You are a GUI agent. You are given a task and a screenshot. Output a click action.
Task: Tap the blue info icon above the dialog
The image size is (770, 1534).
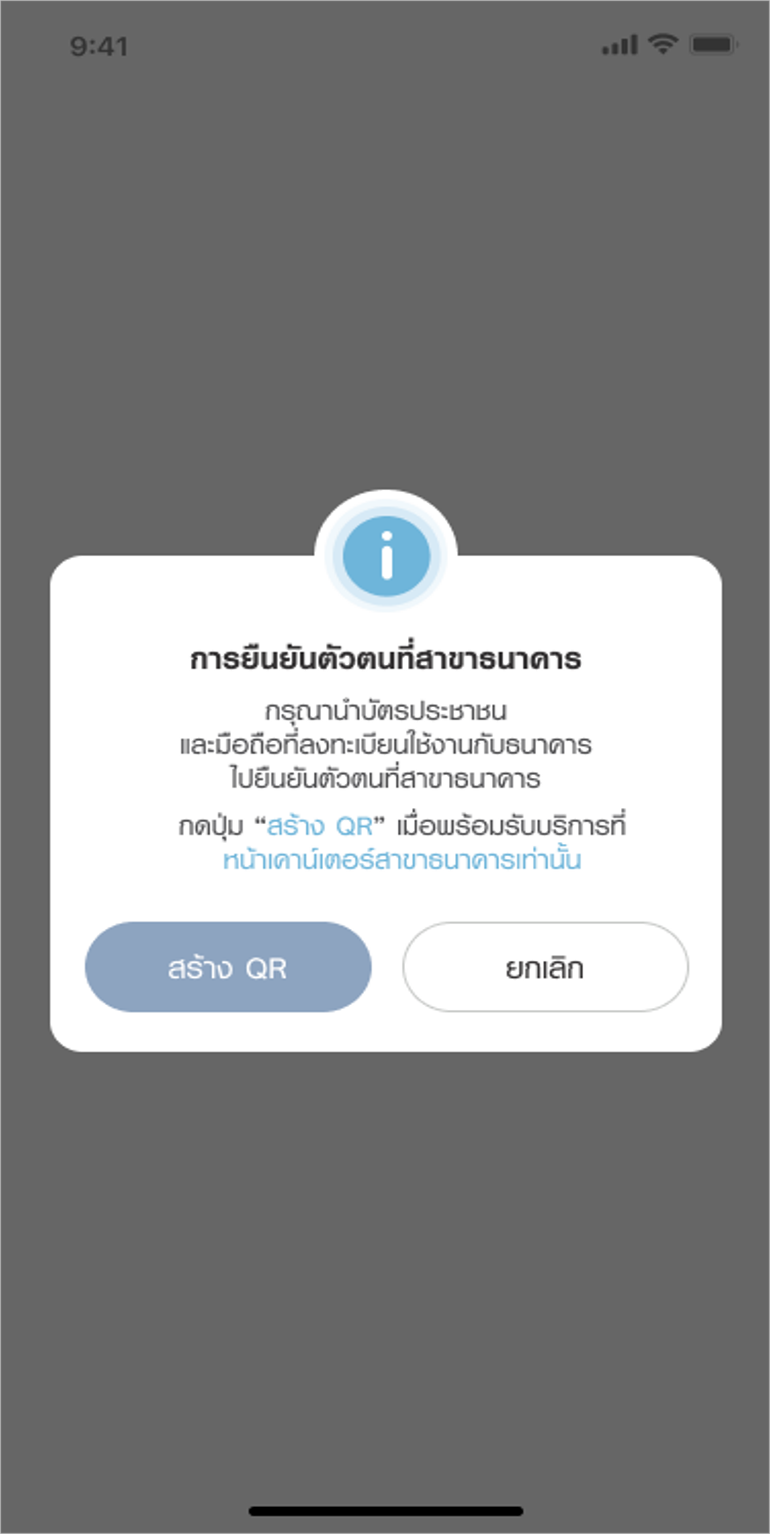[386, 556]
